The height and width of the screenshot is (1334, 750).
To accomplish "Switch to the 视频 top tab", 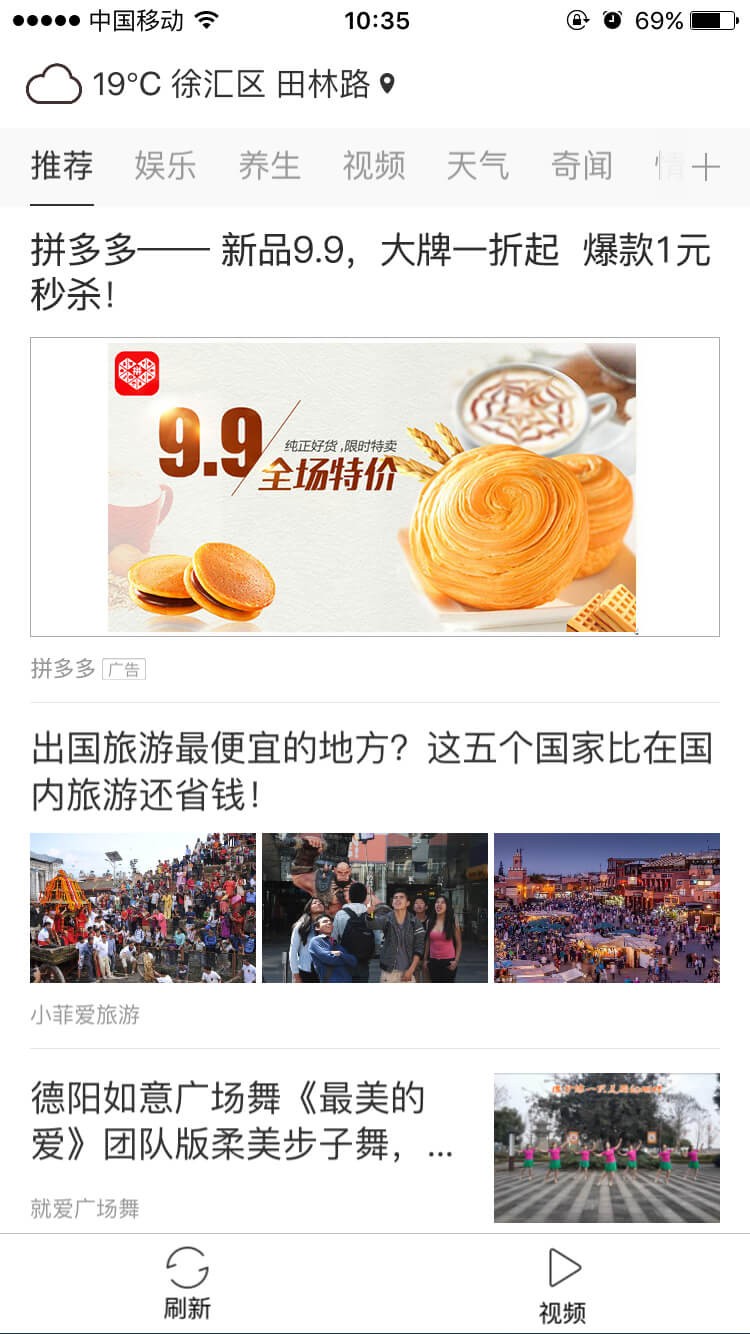I will tap(373, 165).
